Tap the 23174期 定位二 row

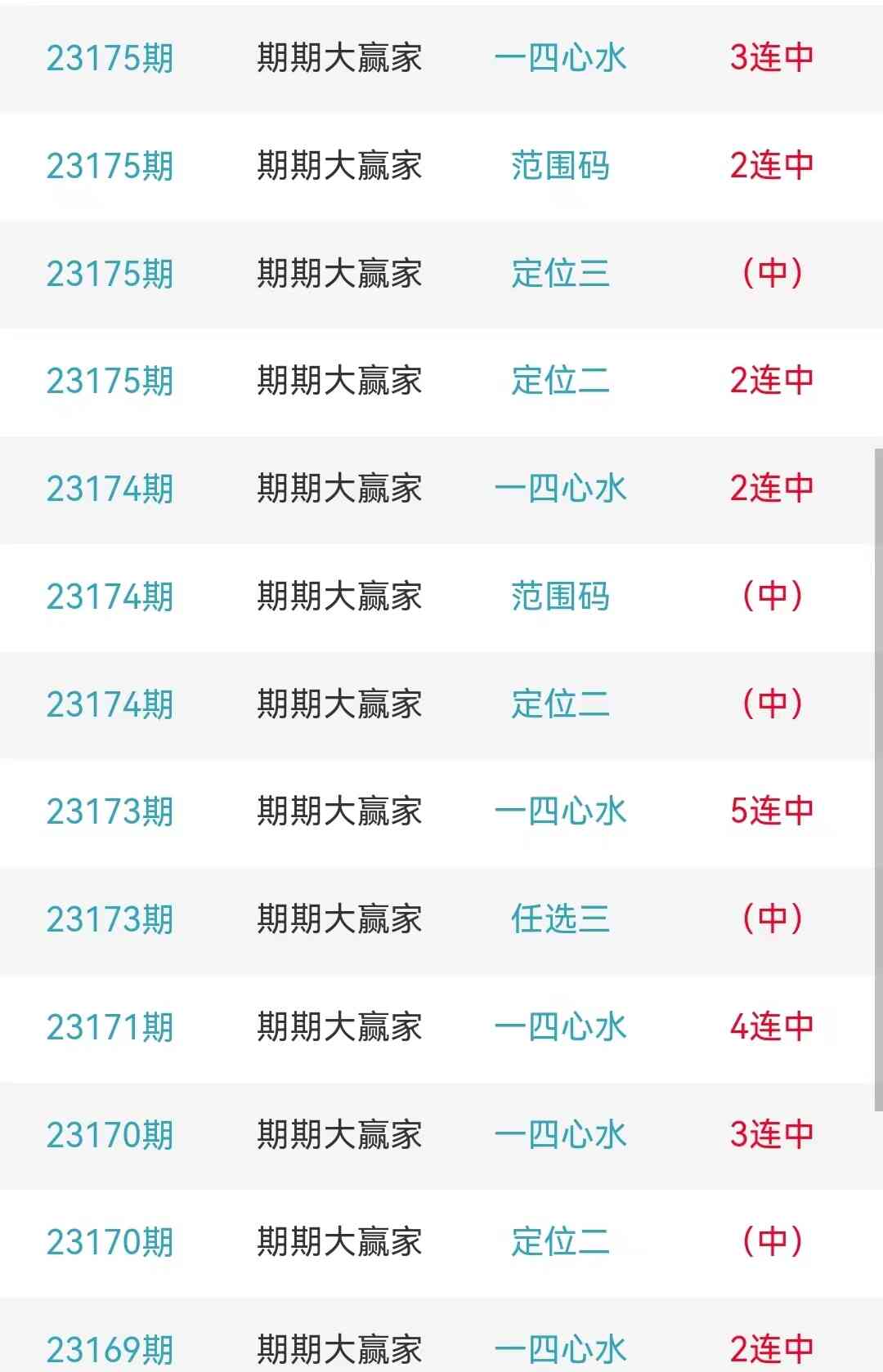(560, 704)
